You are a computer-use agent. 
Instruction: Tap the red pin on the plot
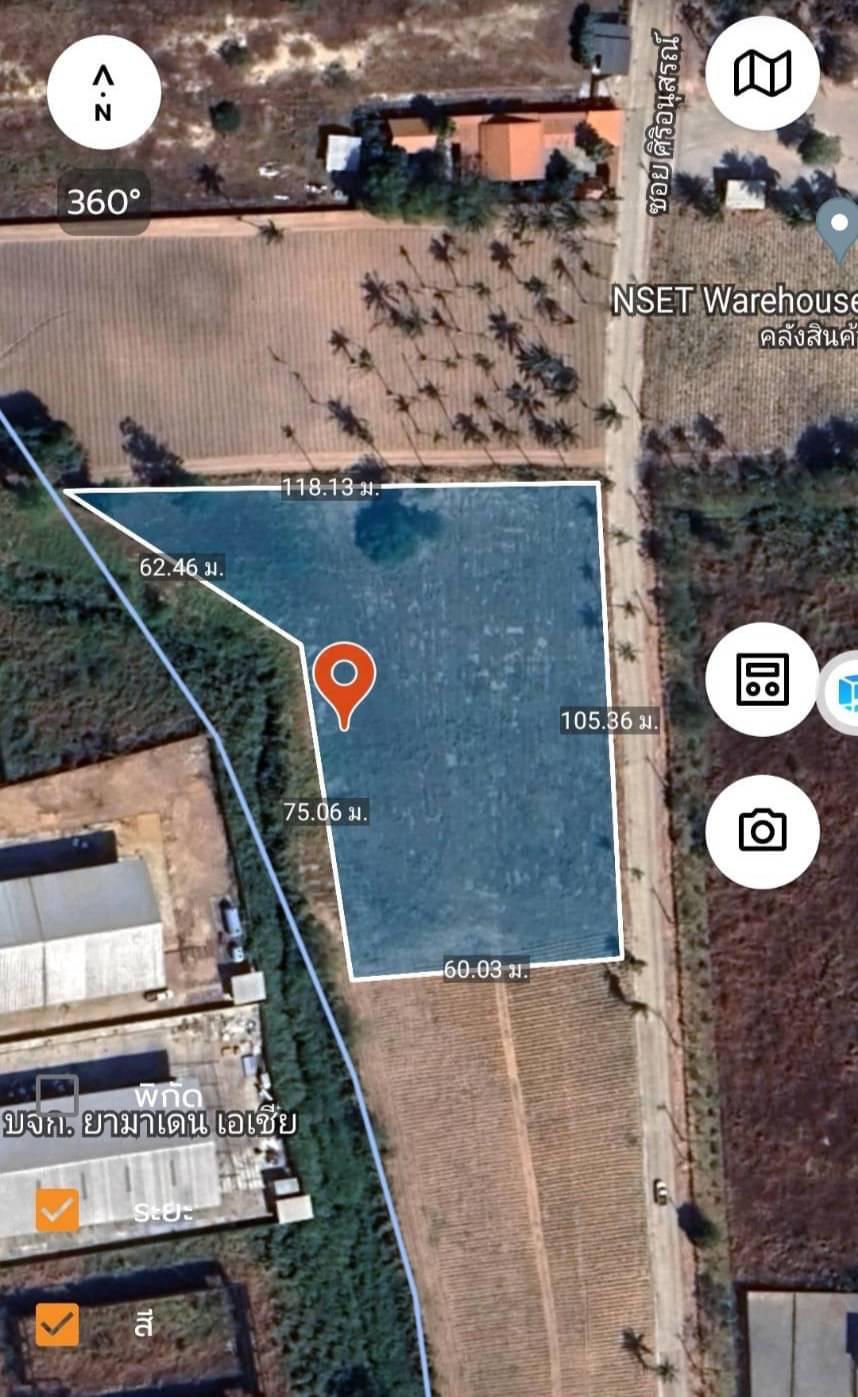click(x=344, y=684)
